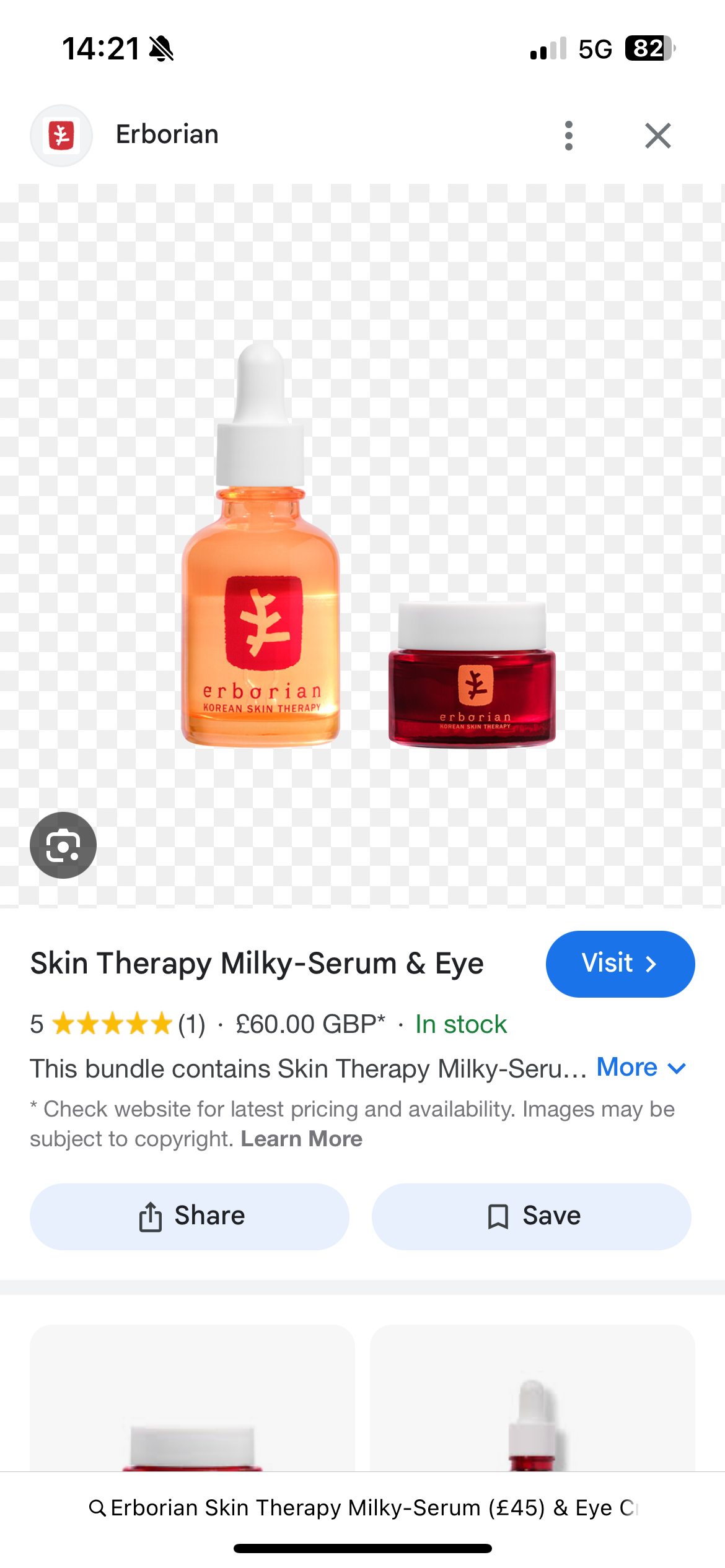Open the full-size serum and eye cream image
The image size is (725, 1568).
(x=362, y=545)
